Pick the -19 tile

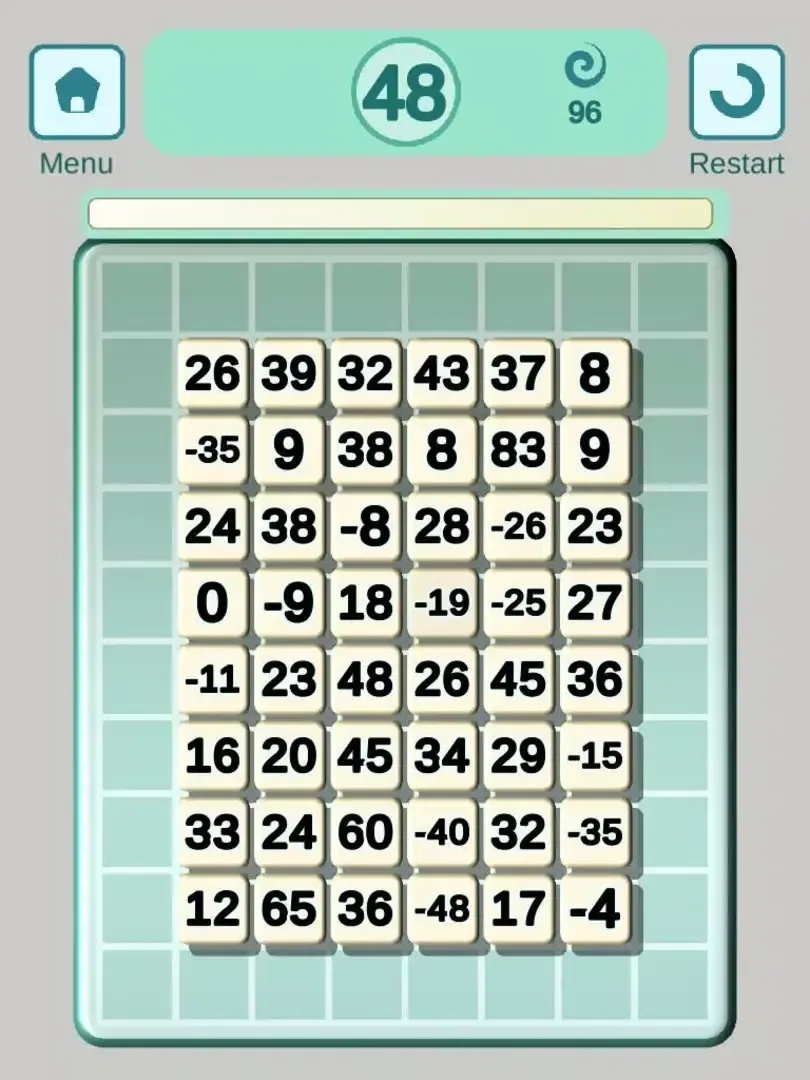441,604
